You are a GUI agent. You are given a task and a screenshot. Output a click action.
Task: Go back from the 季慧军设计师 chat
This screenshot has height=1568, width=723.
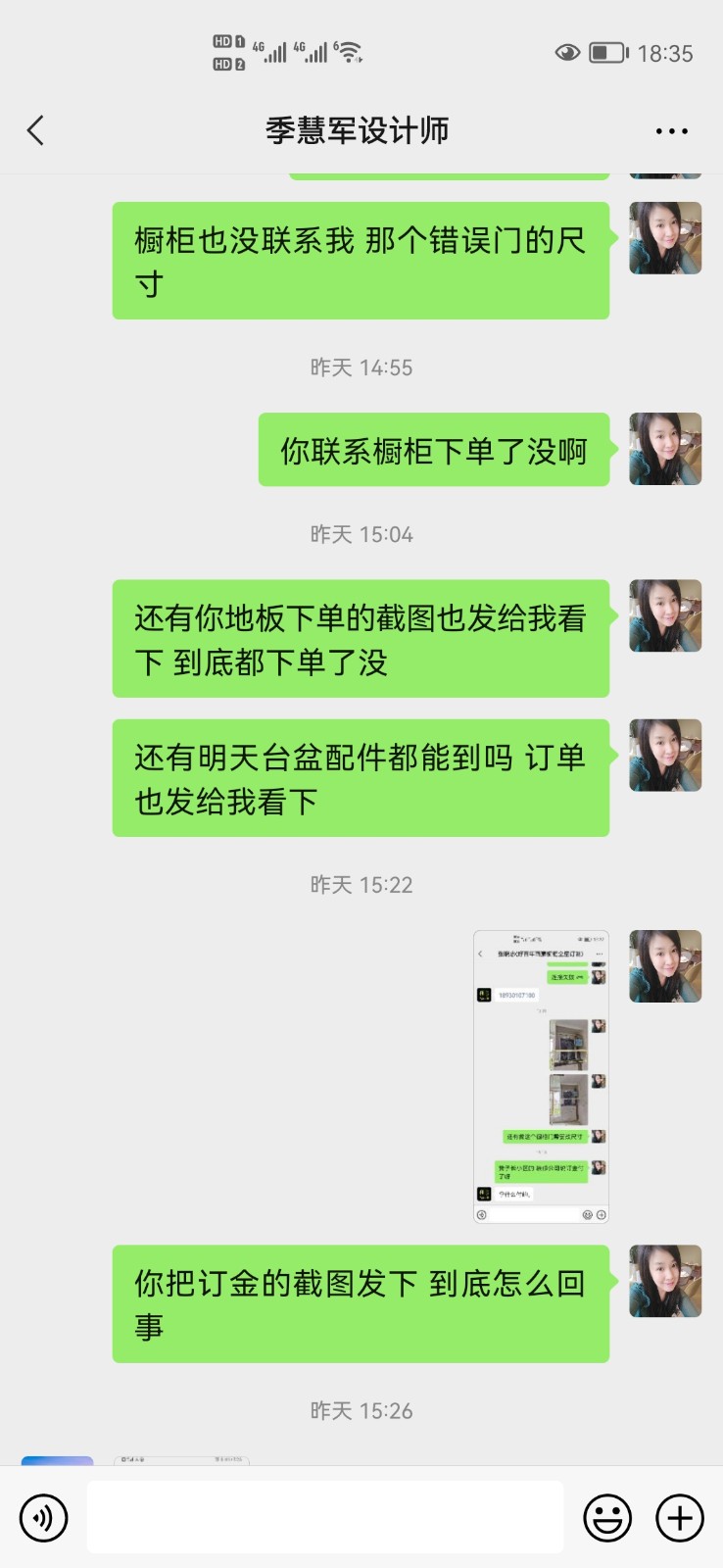(x=36, y=130)
